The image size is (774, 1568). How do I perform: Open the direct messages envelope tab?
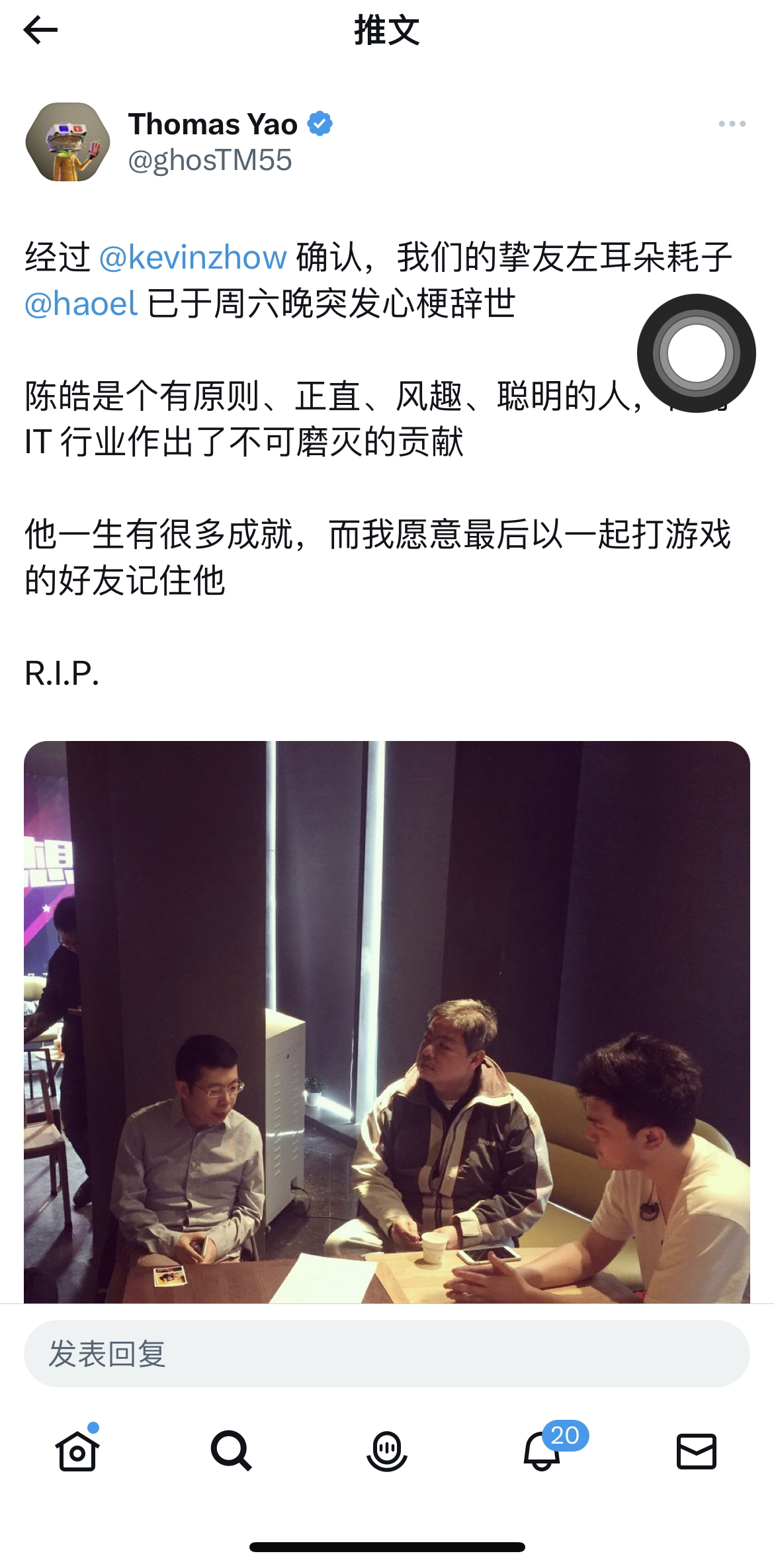coord(697,1452)
